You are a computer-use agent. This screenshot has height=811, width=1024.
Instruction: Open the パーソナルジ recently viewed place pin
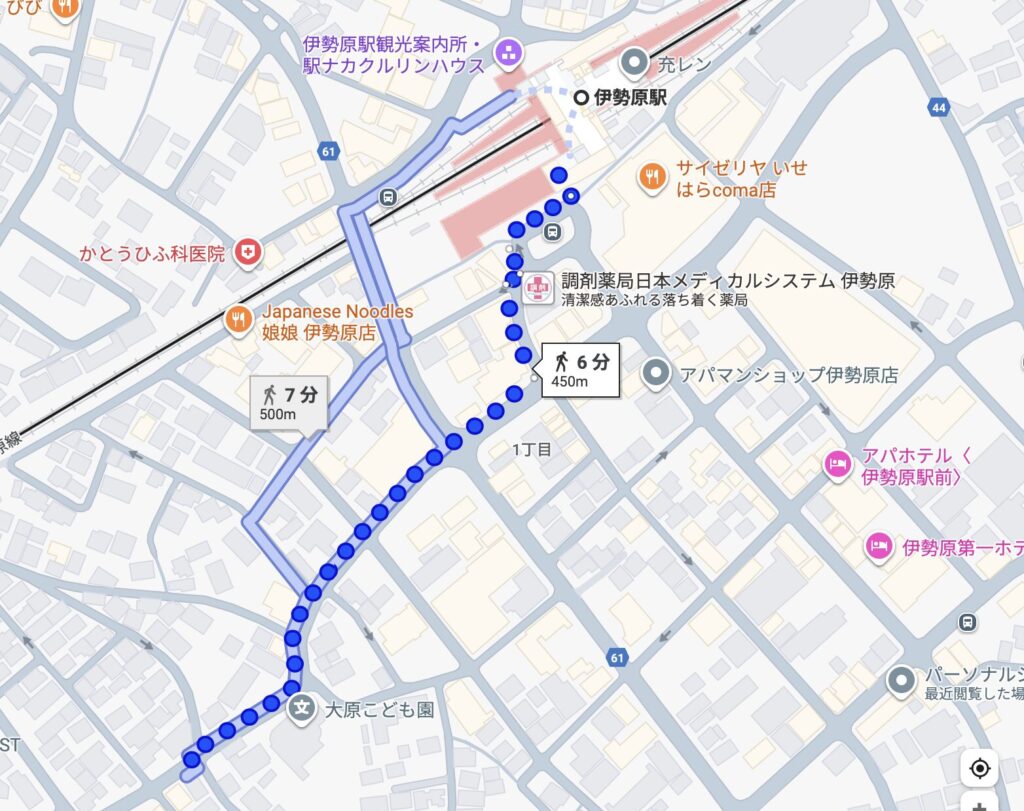(x=902, y=681)
